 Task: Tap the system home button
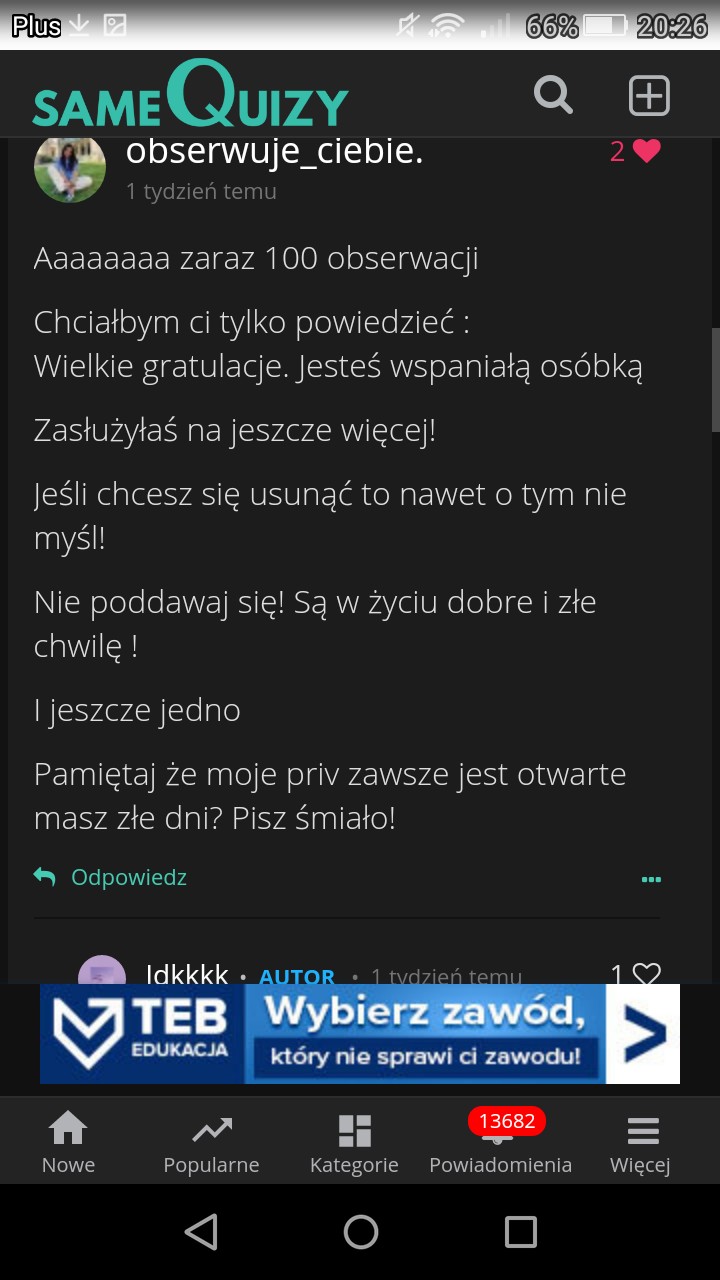coord(360,1232)
